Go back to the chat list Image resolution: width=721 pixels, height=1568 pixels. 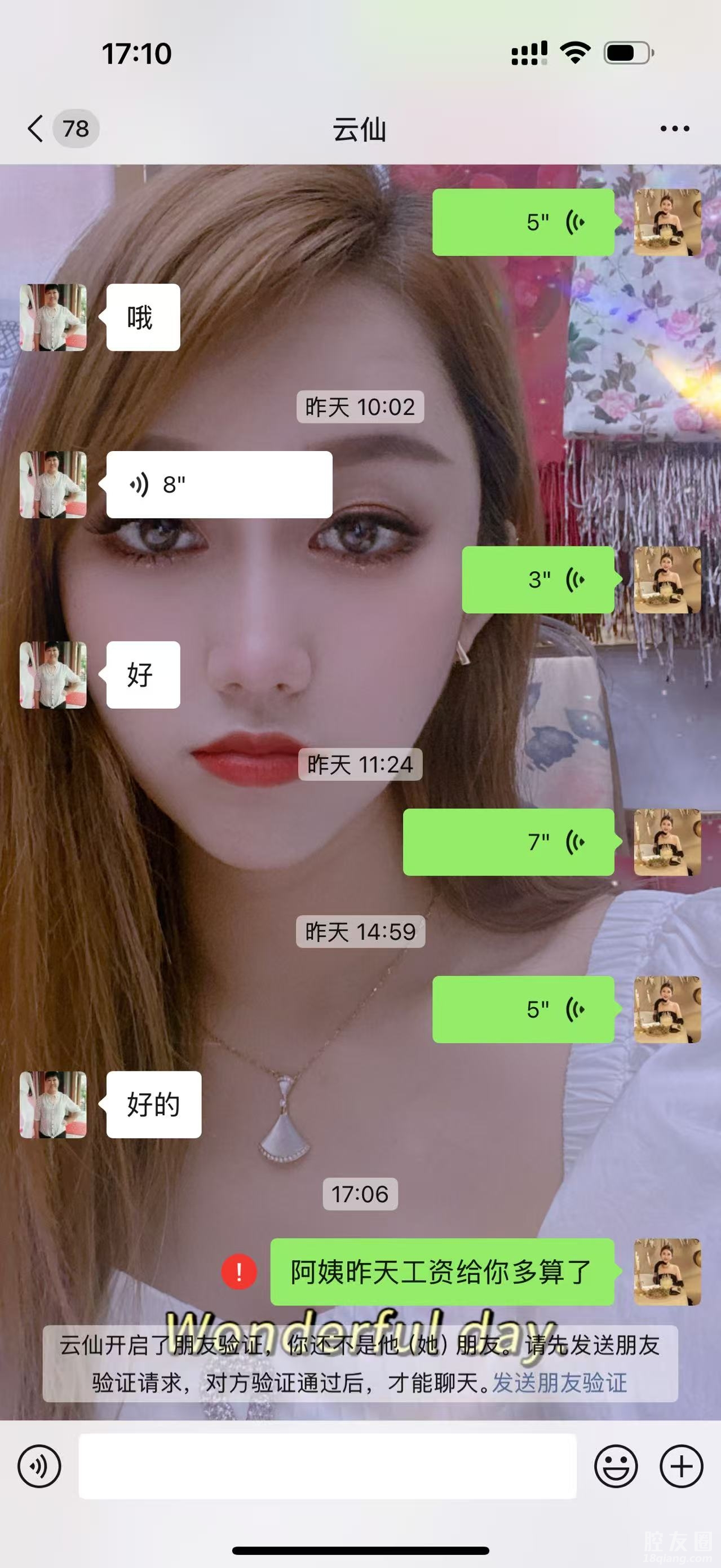coord(37,129)
